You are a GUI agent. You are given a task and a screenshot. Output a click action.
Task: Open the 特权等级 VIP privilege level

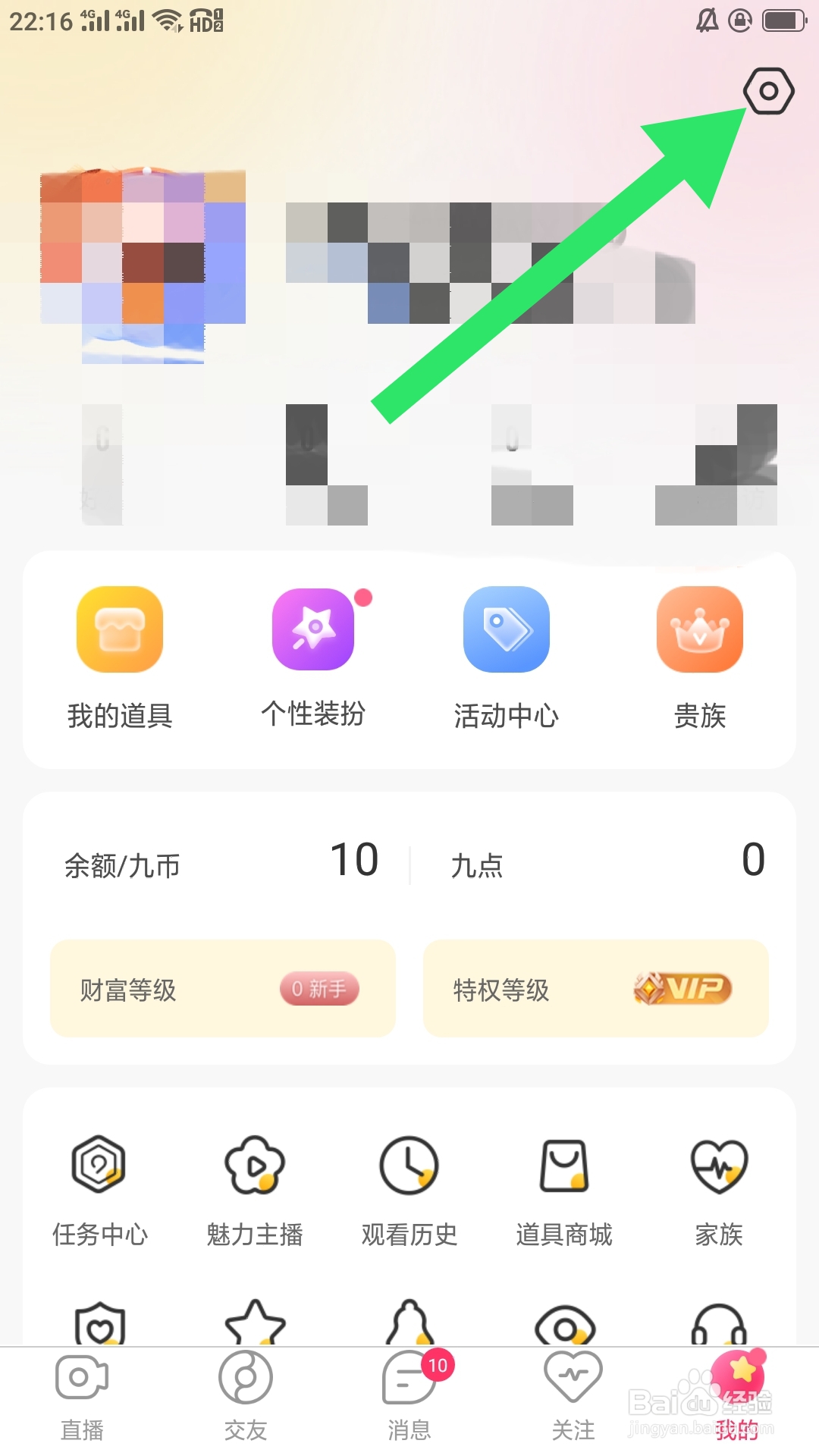pyautogui.click(x=596, y=988)
